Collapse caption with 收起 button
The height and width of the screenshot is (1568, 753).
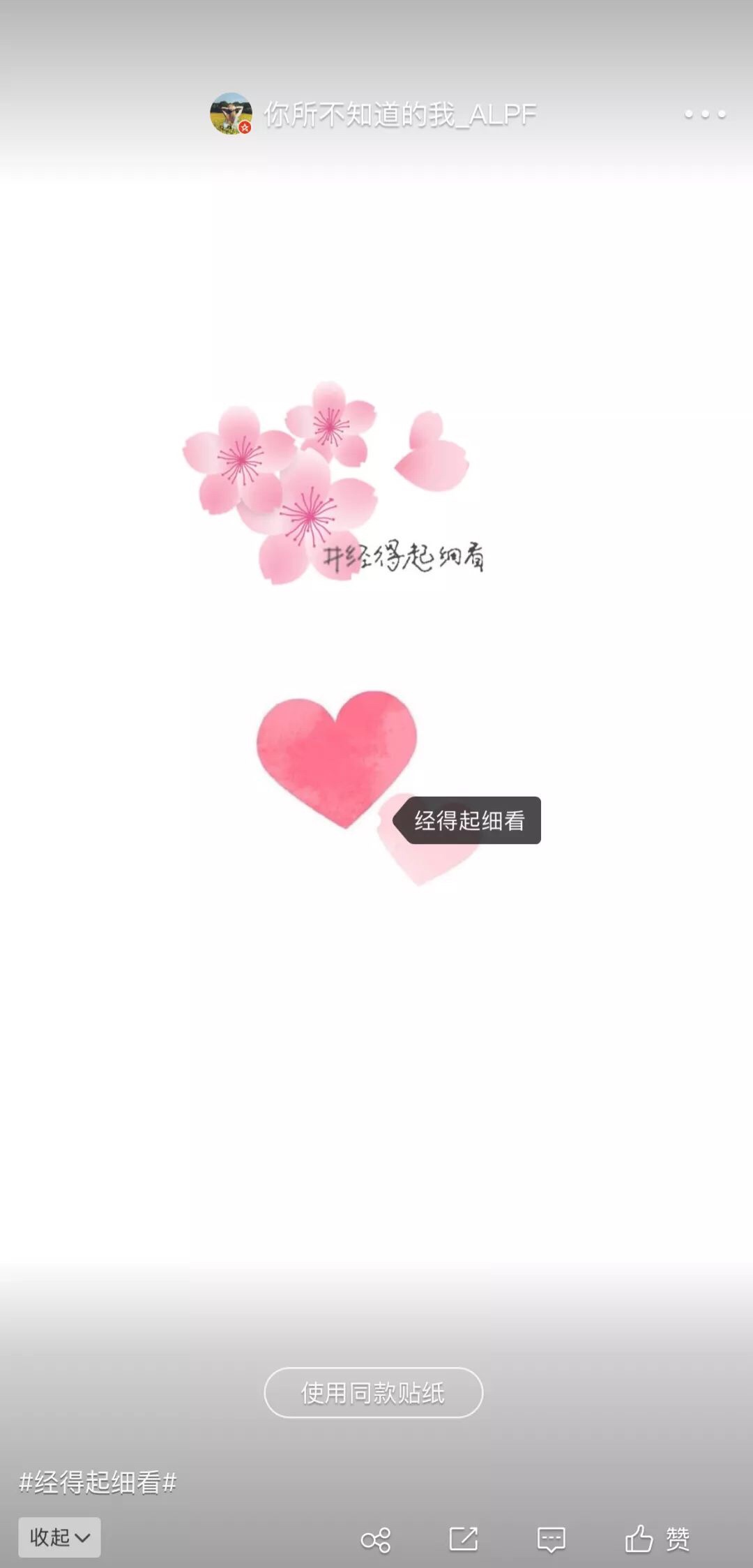click(59, 1537)
